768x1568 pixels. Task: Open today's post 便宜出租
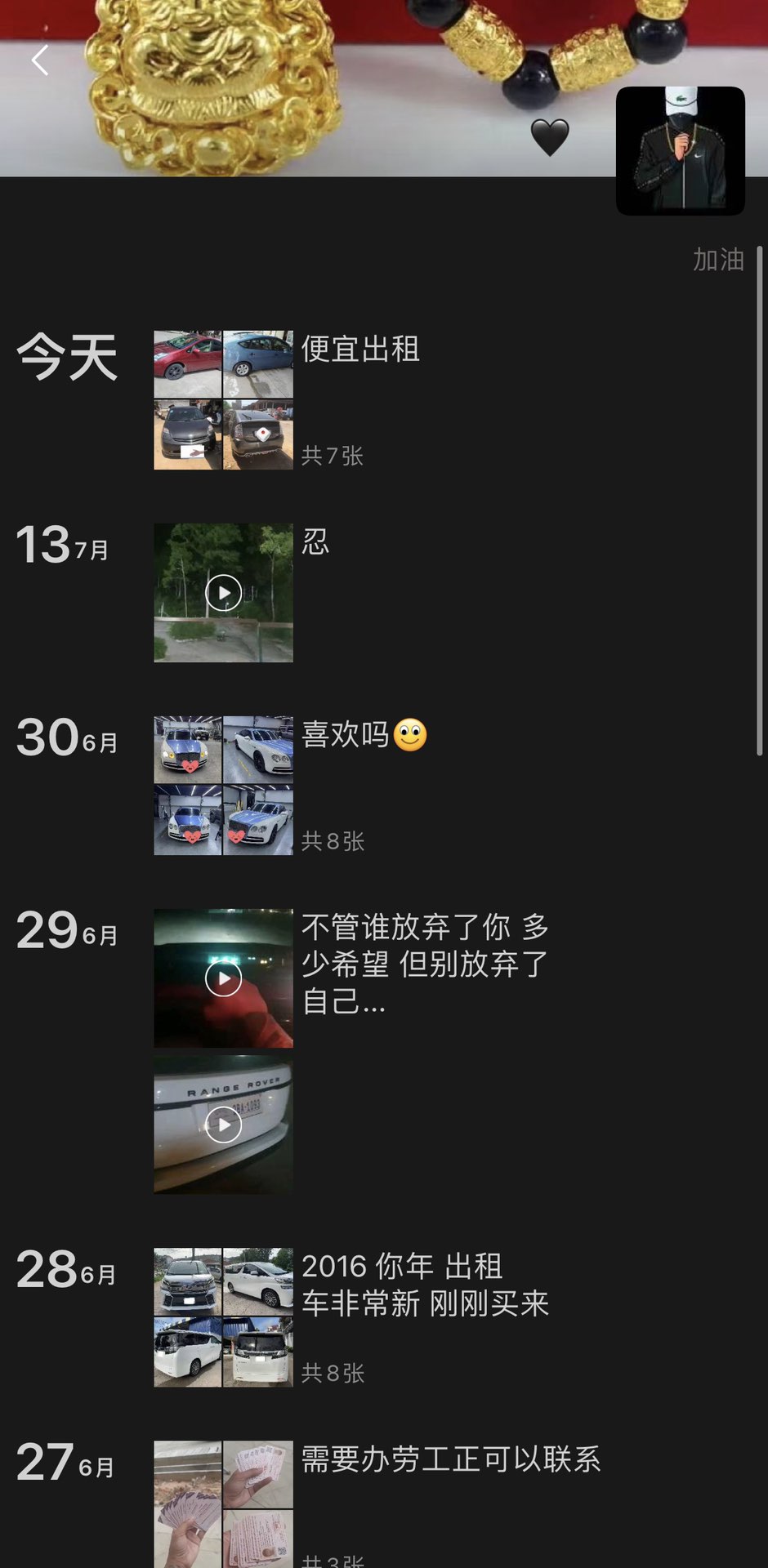(x=360, y=350)
